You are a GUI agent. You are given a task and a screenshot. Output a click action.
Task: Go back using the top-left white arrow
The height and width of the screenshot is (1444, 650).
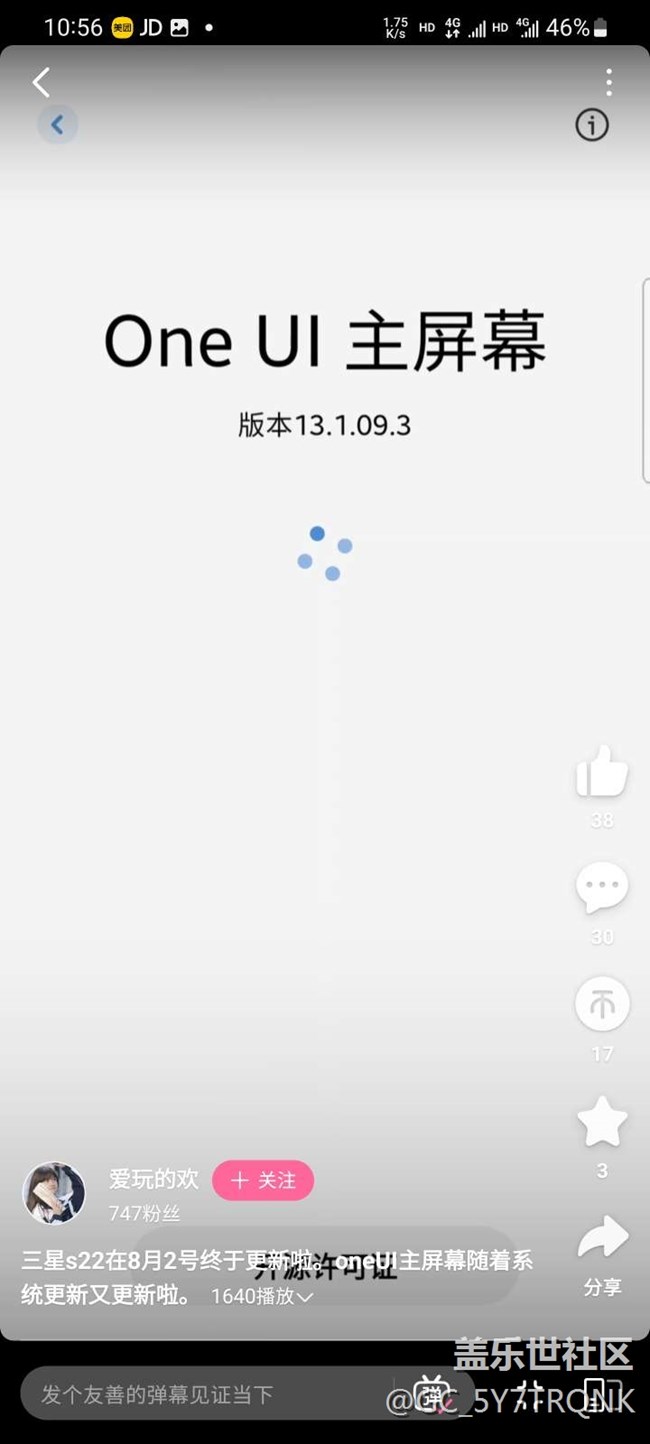click(x=41, y=82)
